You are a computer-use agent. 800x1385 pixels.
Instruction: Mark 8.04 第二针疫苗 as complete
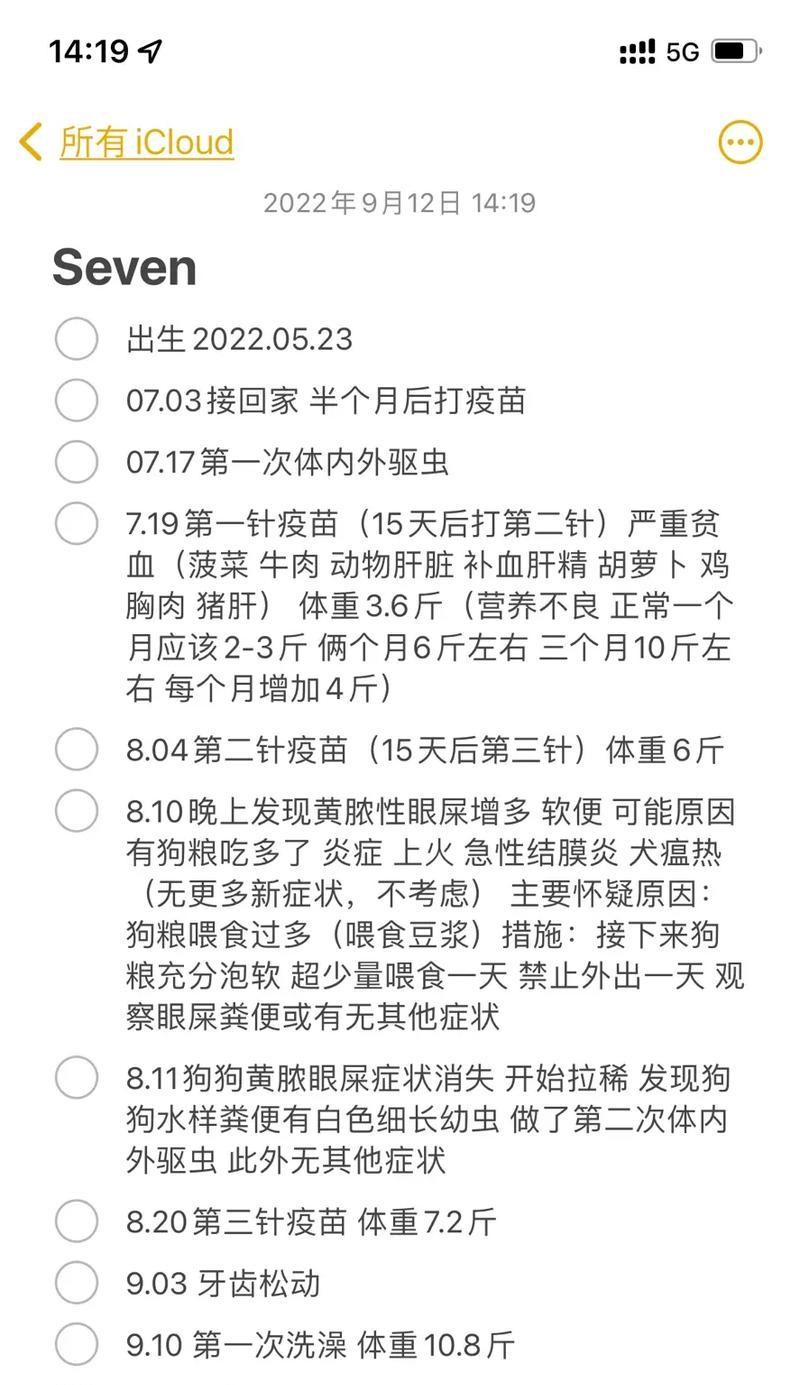[x=76, y=749]
